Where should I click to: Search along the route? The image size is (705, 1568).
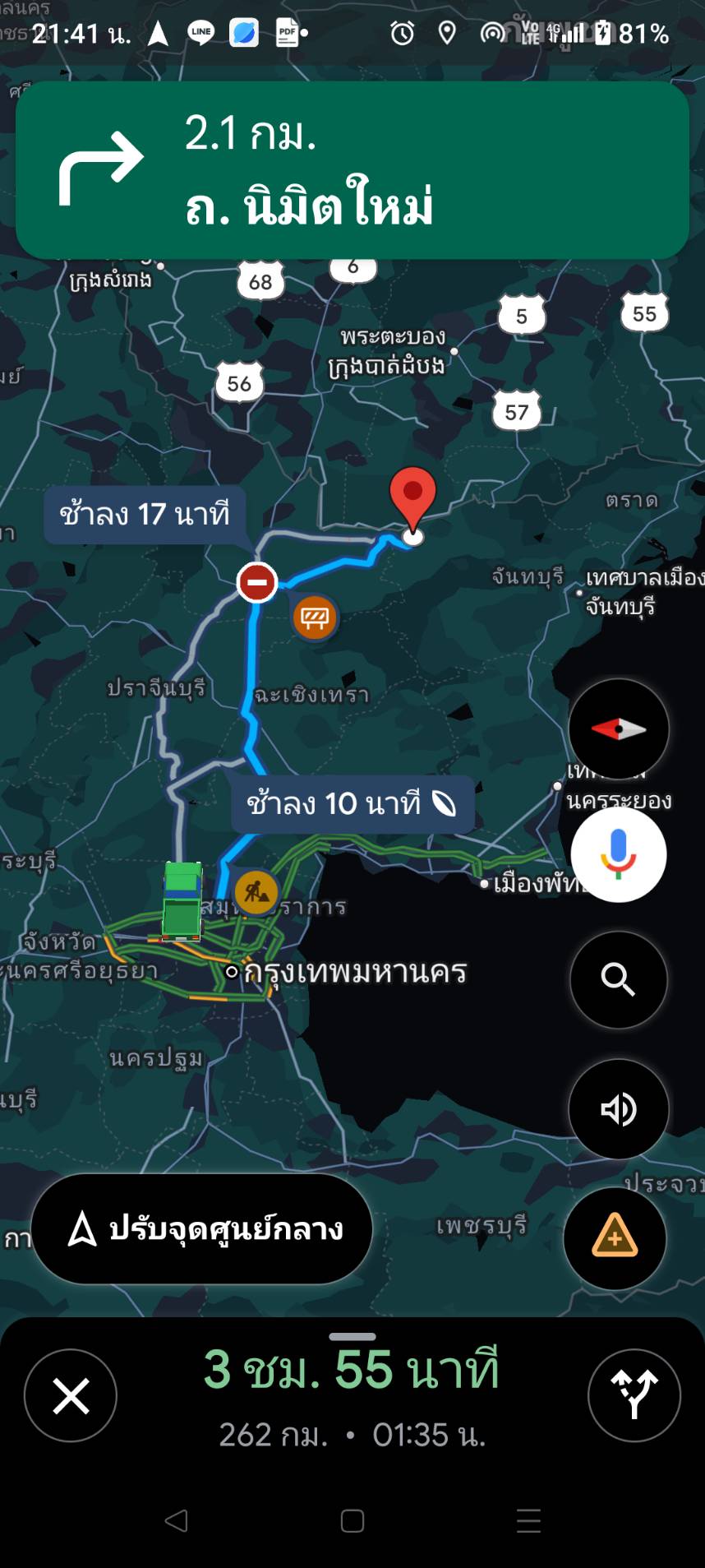619,979
